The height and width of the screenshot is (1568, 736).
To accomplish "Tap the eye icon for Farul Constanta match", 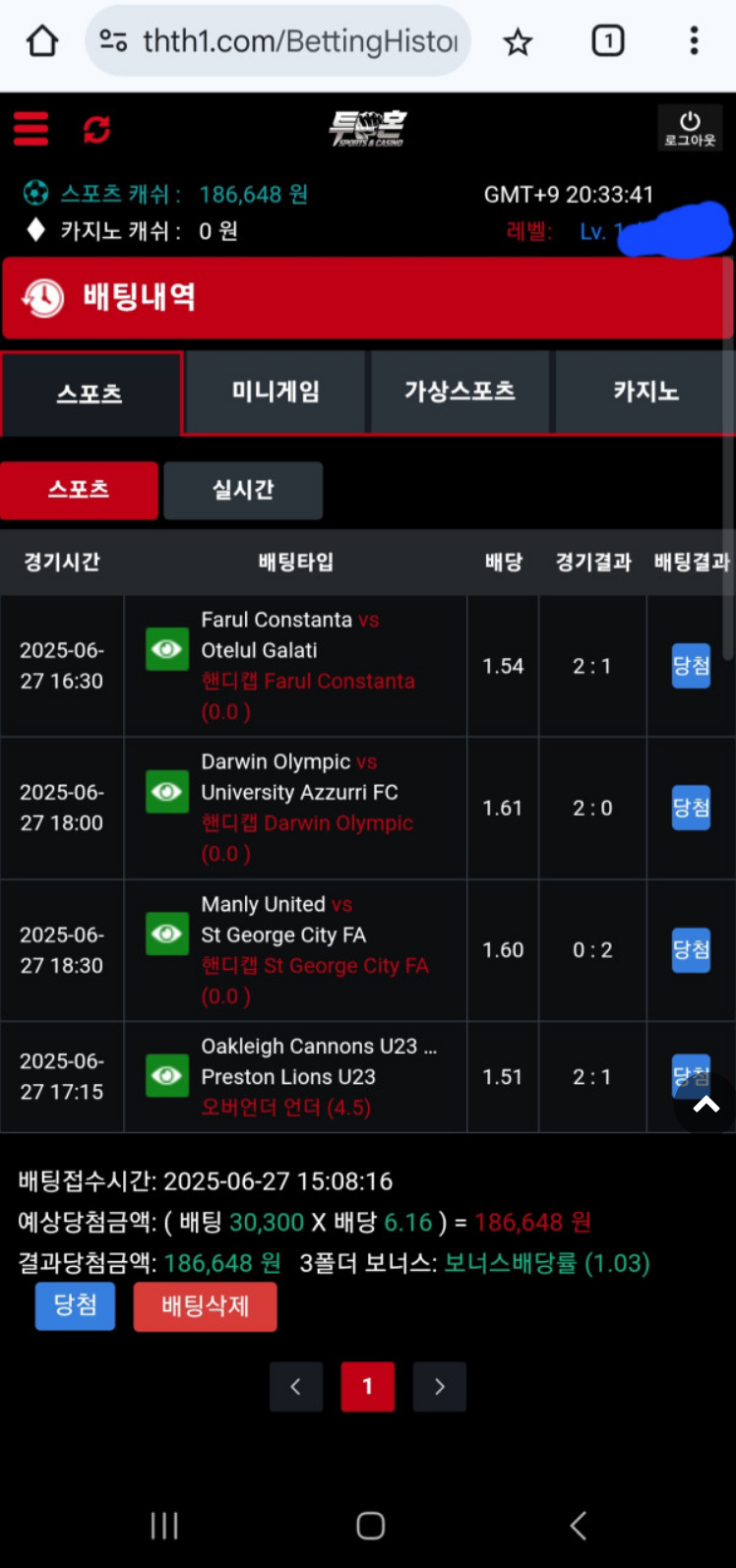I will click(167, 649).
